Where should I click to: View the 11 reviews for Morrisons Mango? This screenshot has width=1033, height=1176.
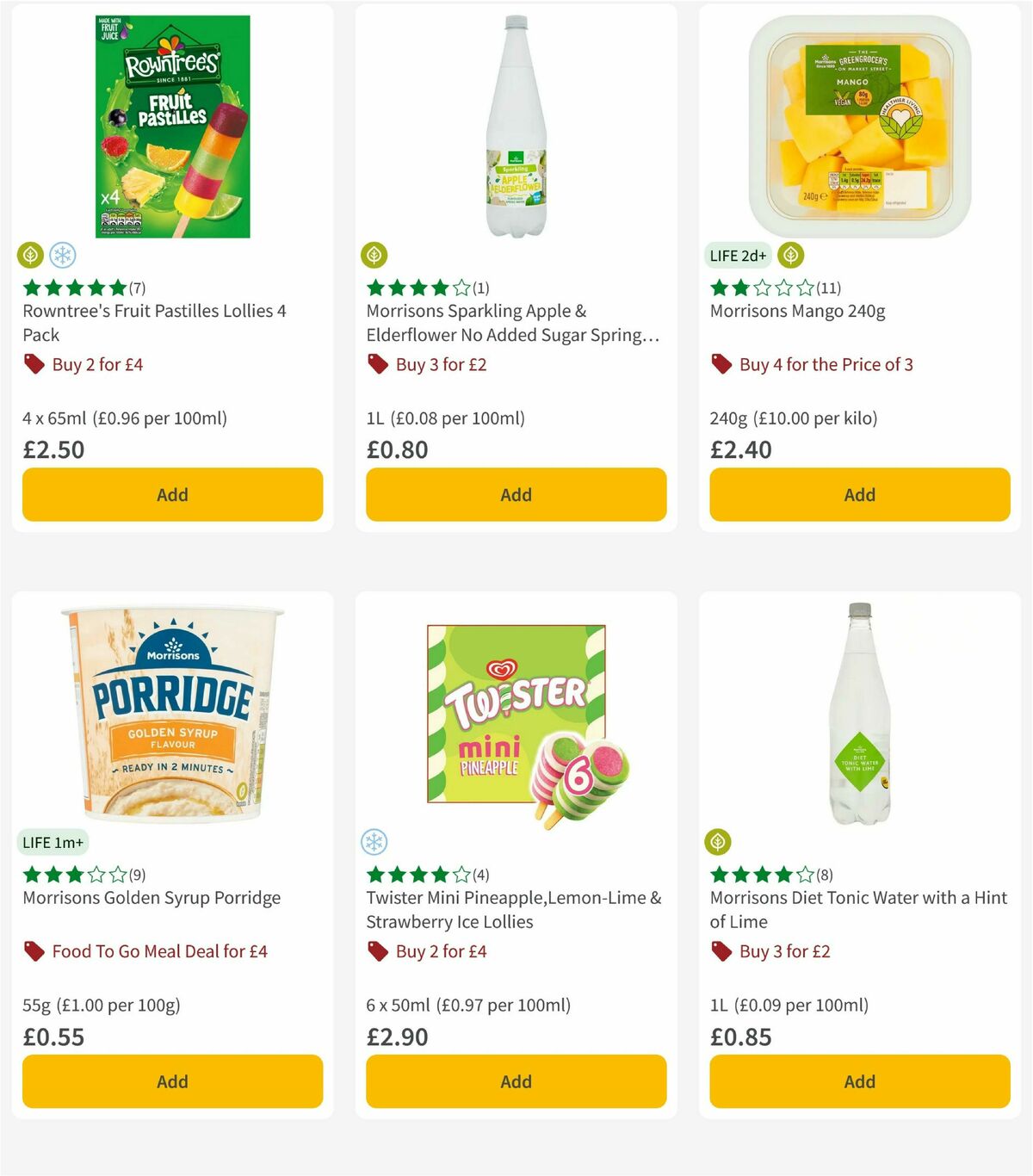(x=828, y=288)
